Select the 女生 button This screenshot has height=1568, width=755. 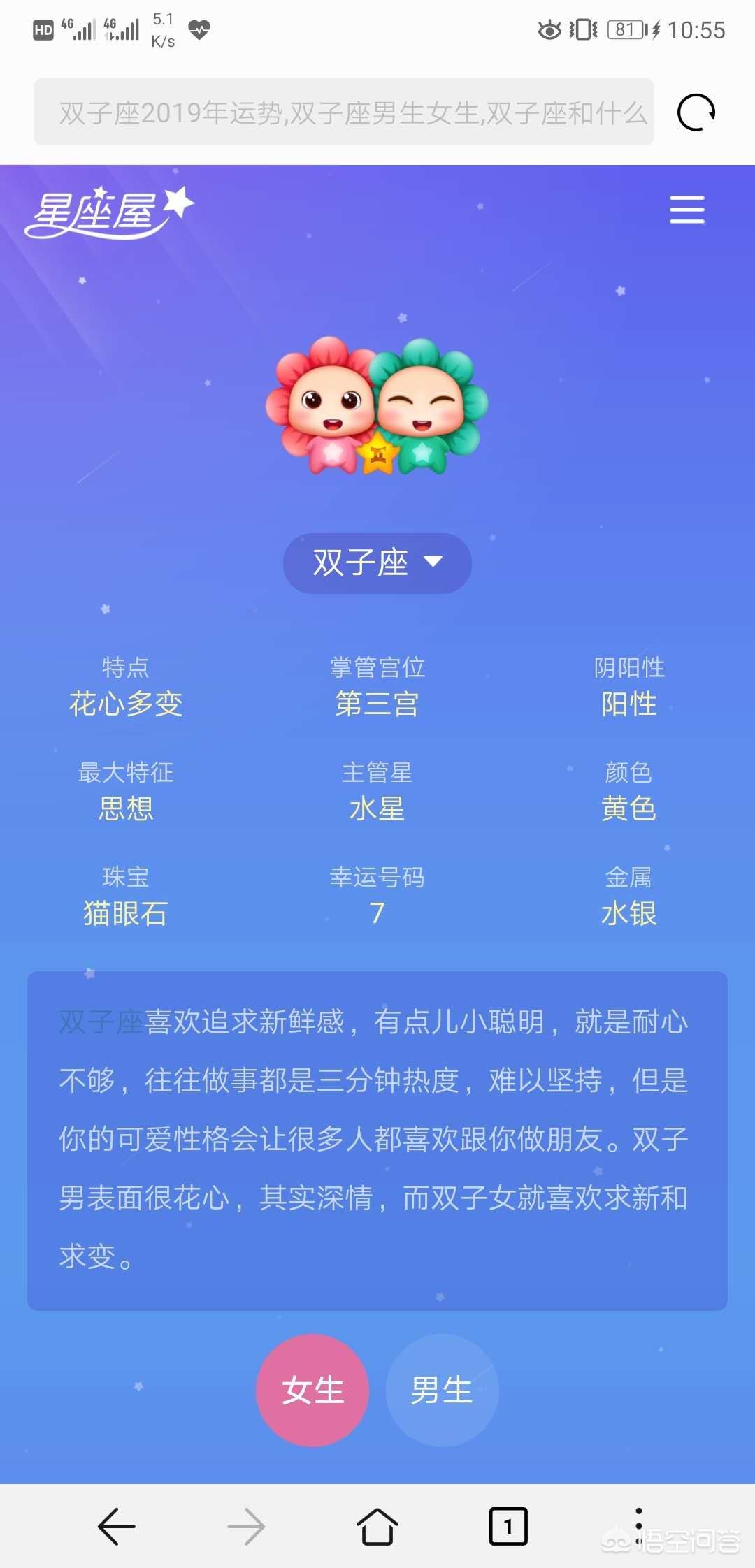click(x=312, y=1391)
